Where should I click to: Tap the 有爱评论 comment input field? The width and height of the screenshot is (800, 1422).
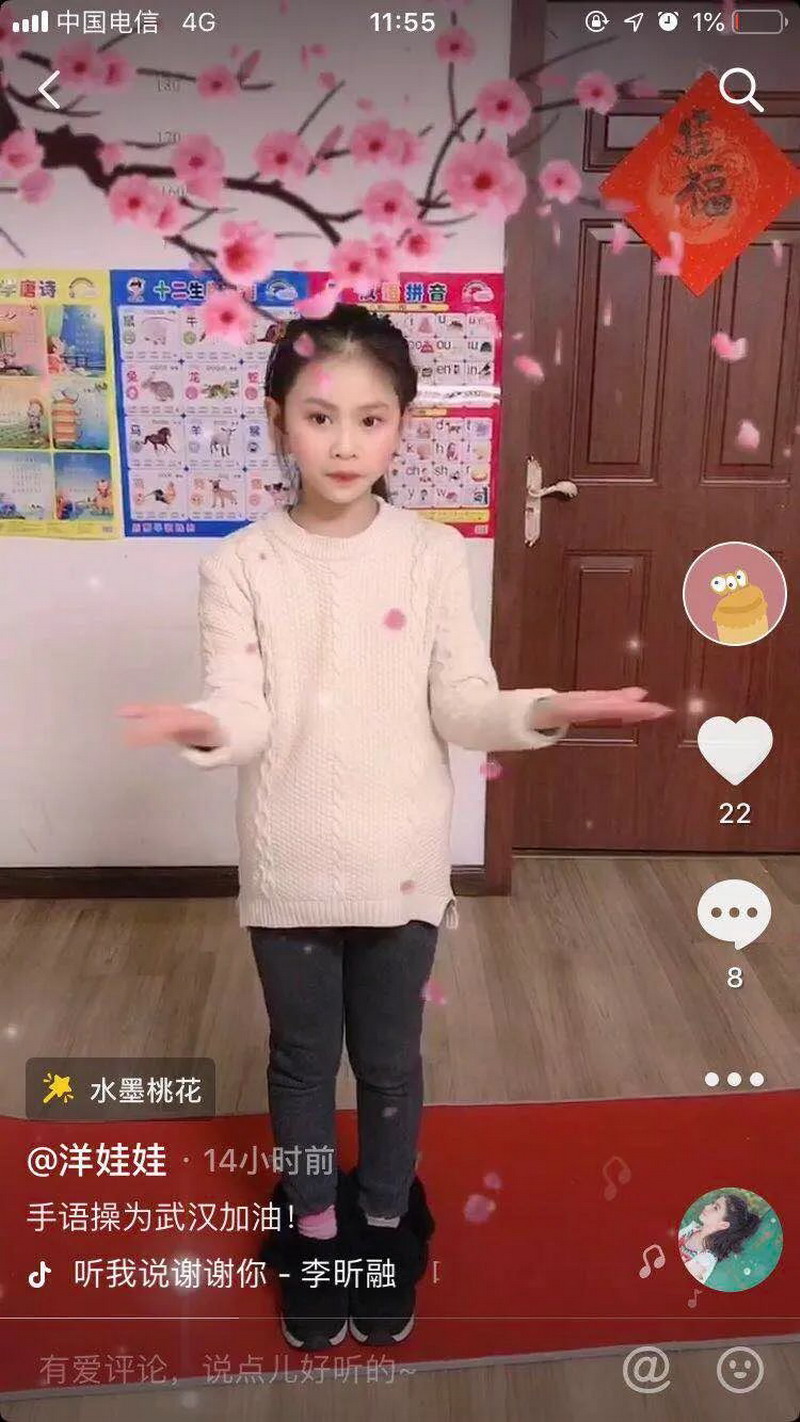(228, 1369)
